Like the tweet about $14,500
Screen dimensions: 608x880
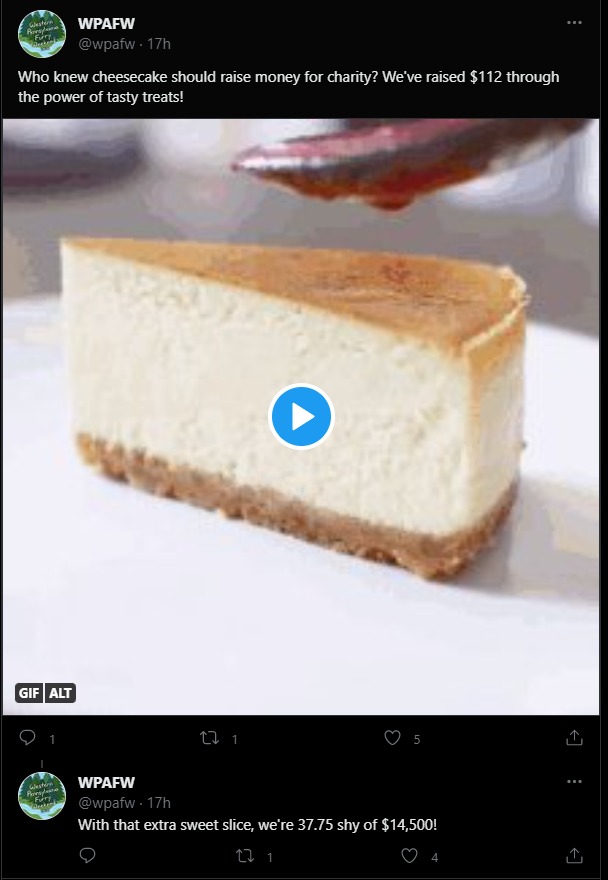[x=409, y=856]
